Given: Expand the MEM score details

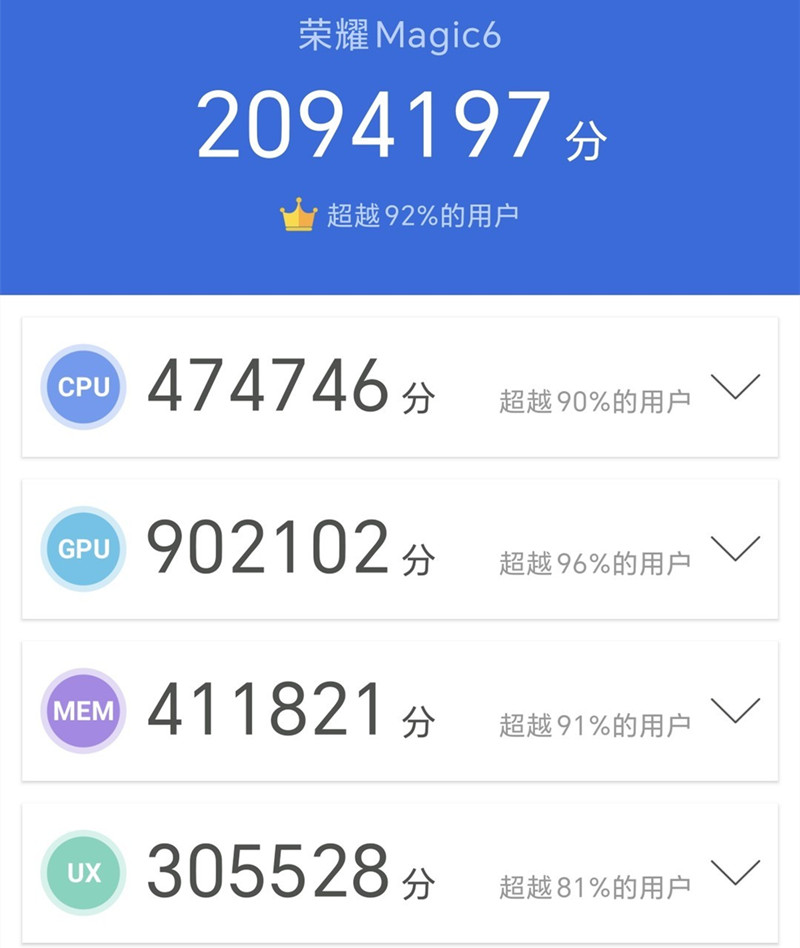Looking at the screenshot, I should point(737,710).
